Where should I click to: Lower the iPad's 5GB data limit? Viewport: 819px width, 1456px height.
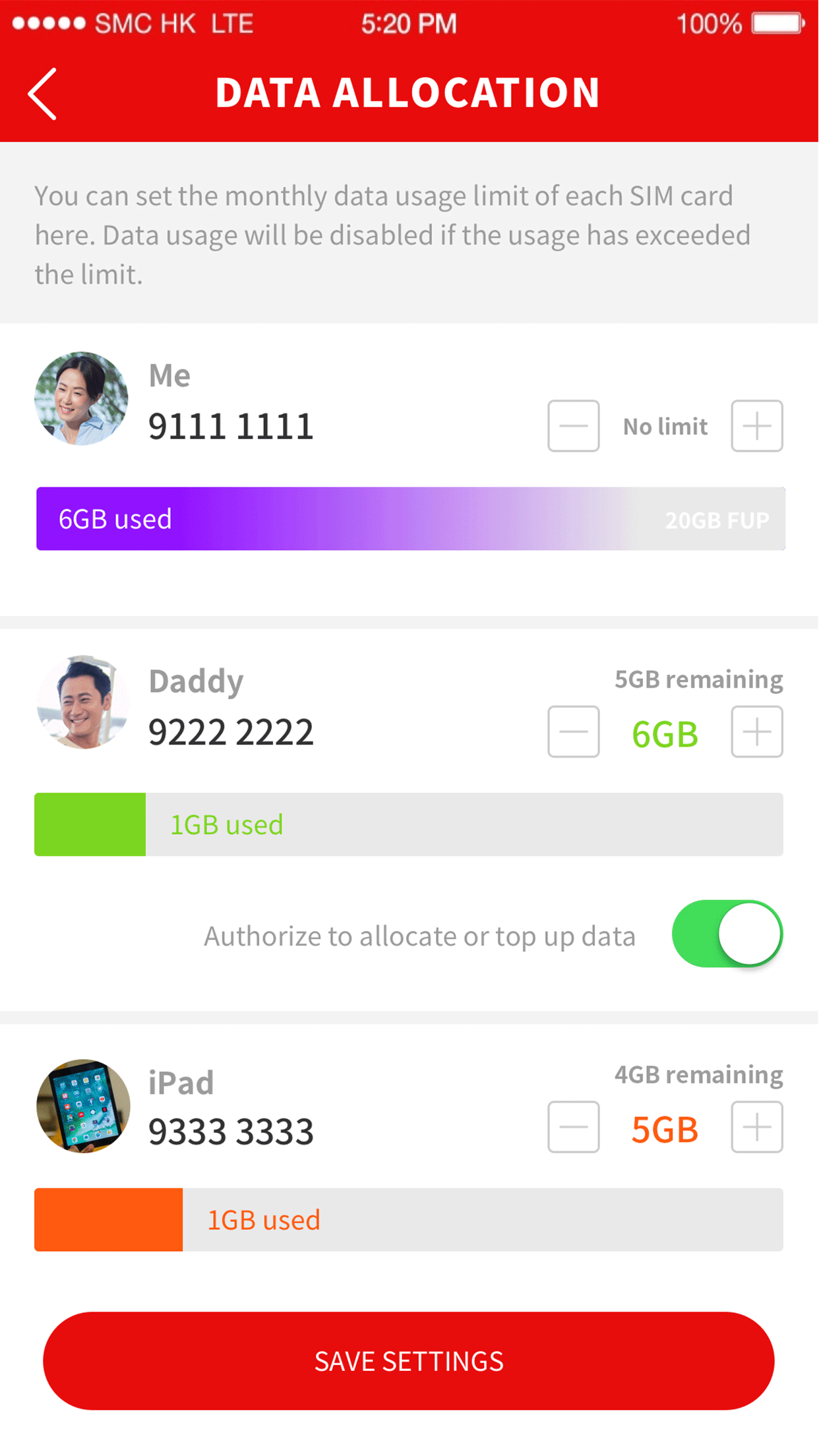(573, 1127)
